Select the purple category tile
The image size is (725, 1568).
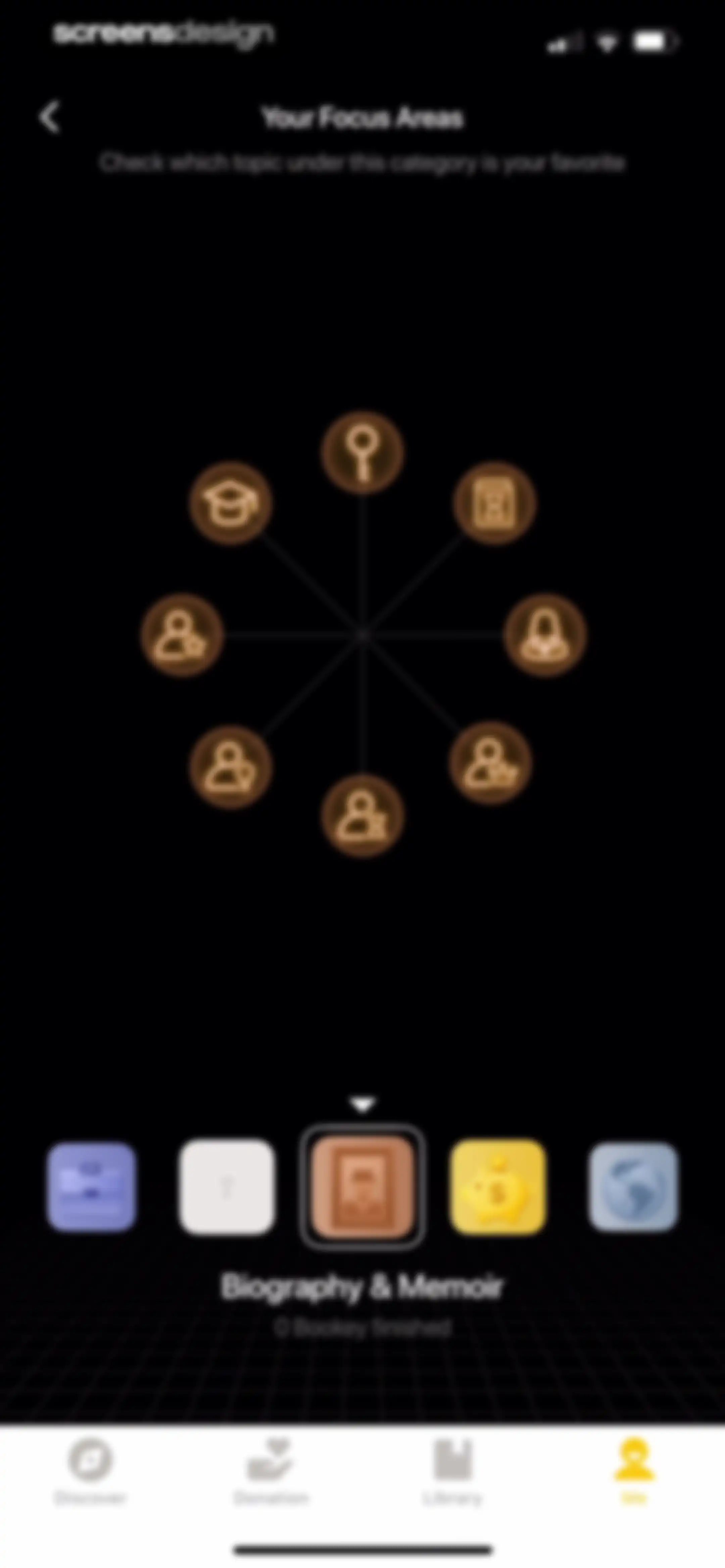91,1187
